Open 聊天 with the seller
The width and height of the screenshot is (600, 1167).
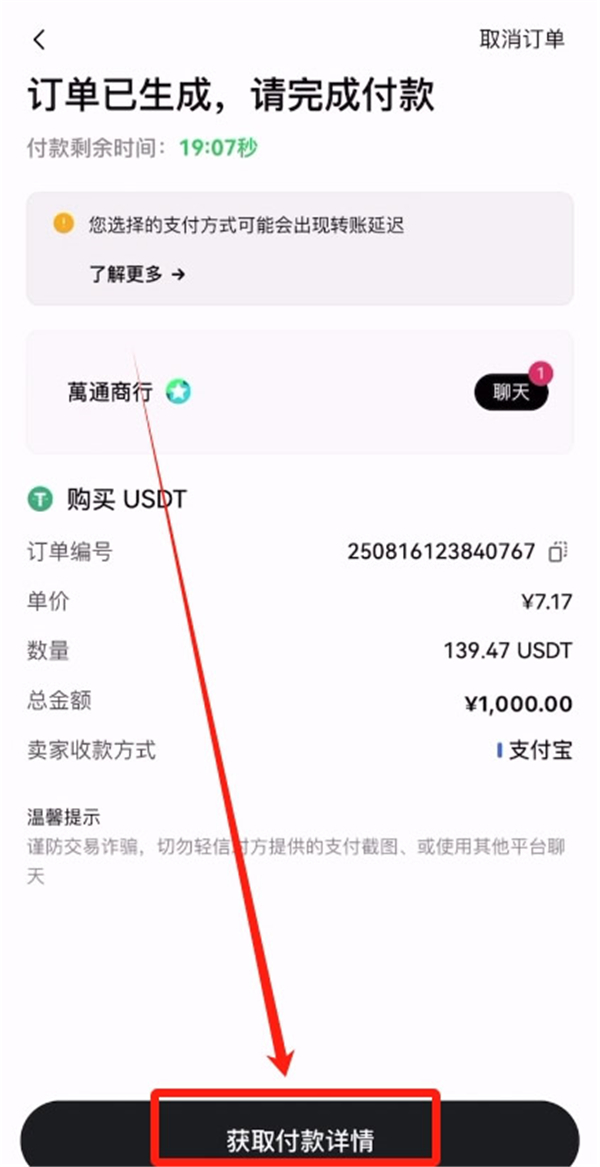[511, 393]
